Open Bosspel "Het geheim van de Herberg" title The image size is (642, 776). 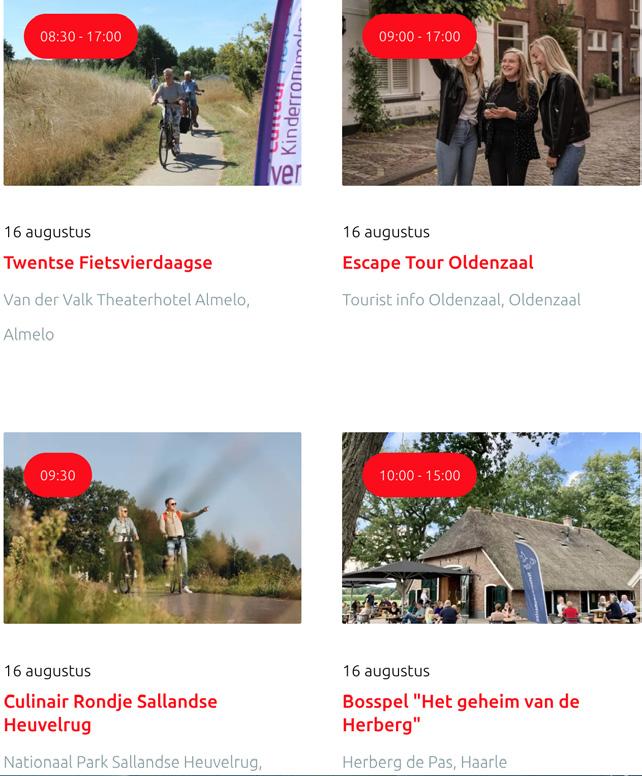[x=460, y=713]
